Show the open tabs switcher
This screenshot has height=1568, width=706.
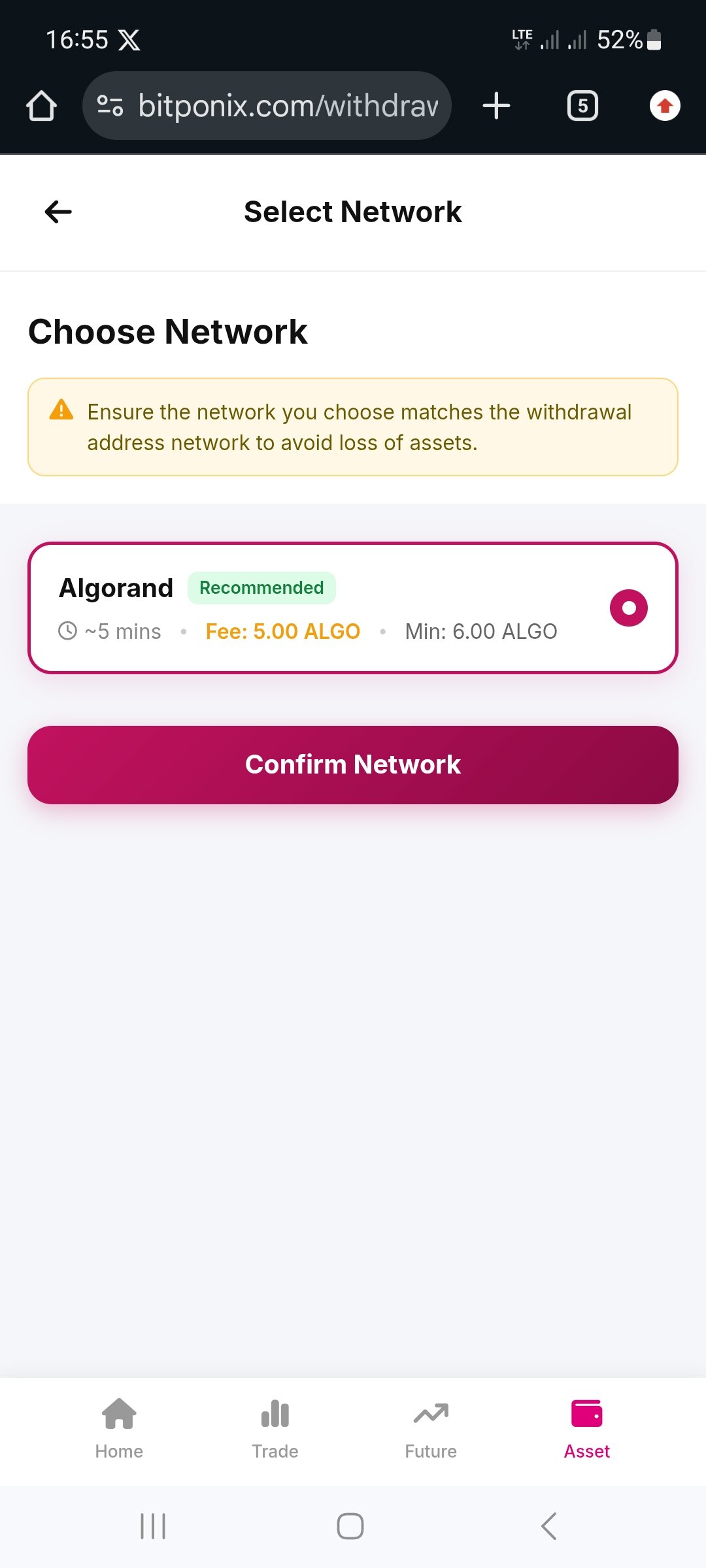click(x=582, y=106)
